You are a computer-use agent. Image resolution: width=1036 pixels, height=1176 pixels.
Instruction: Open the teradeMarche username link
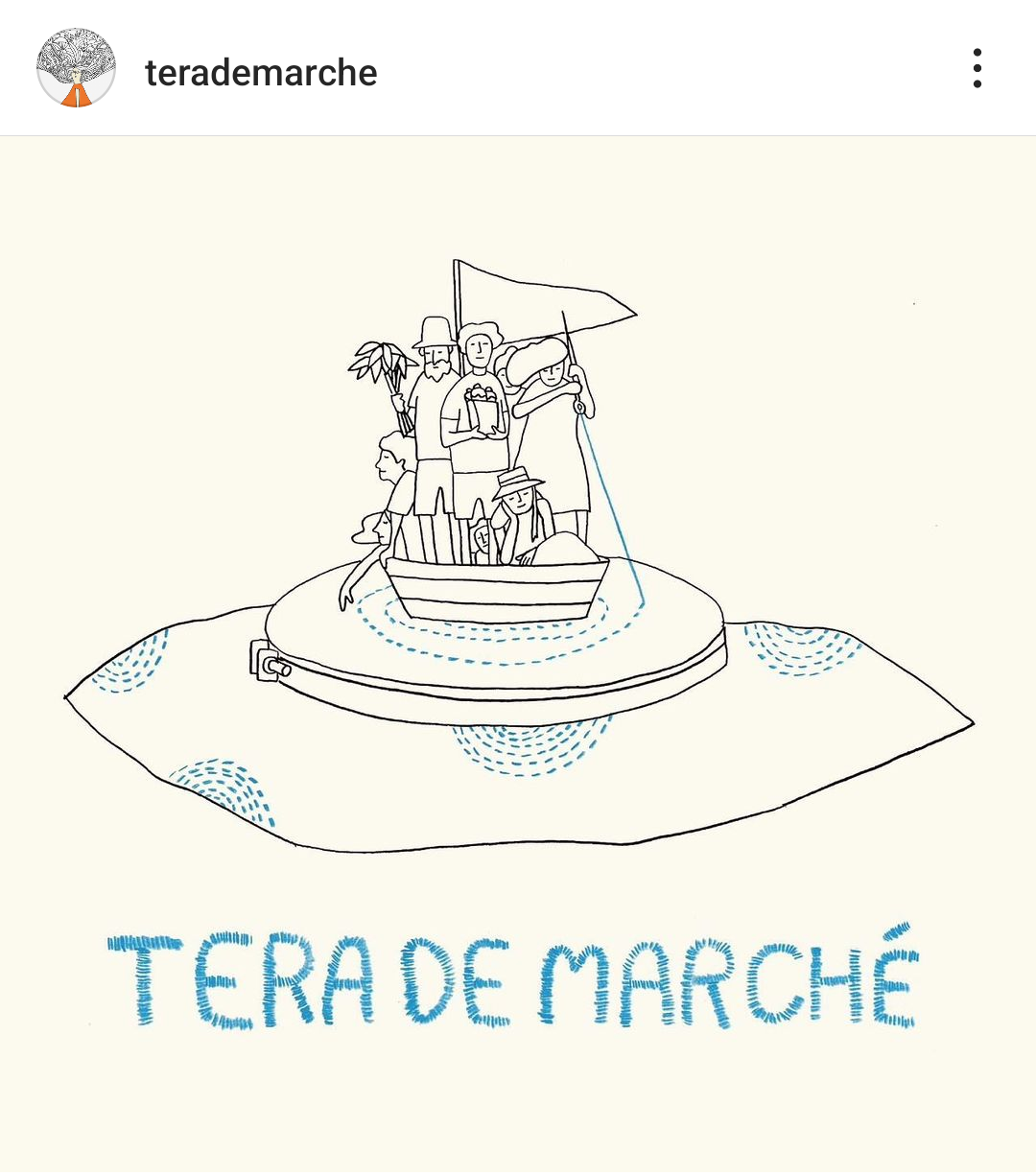pyautogui.click(x=261, y=73)
